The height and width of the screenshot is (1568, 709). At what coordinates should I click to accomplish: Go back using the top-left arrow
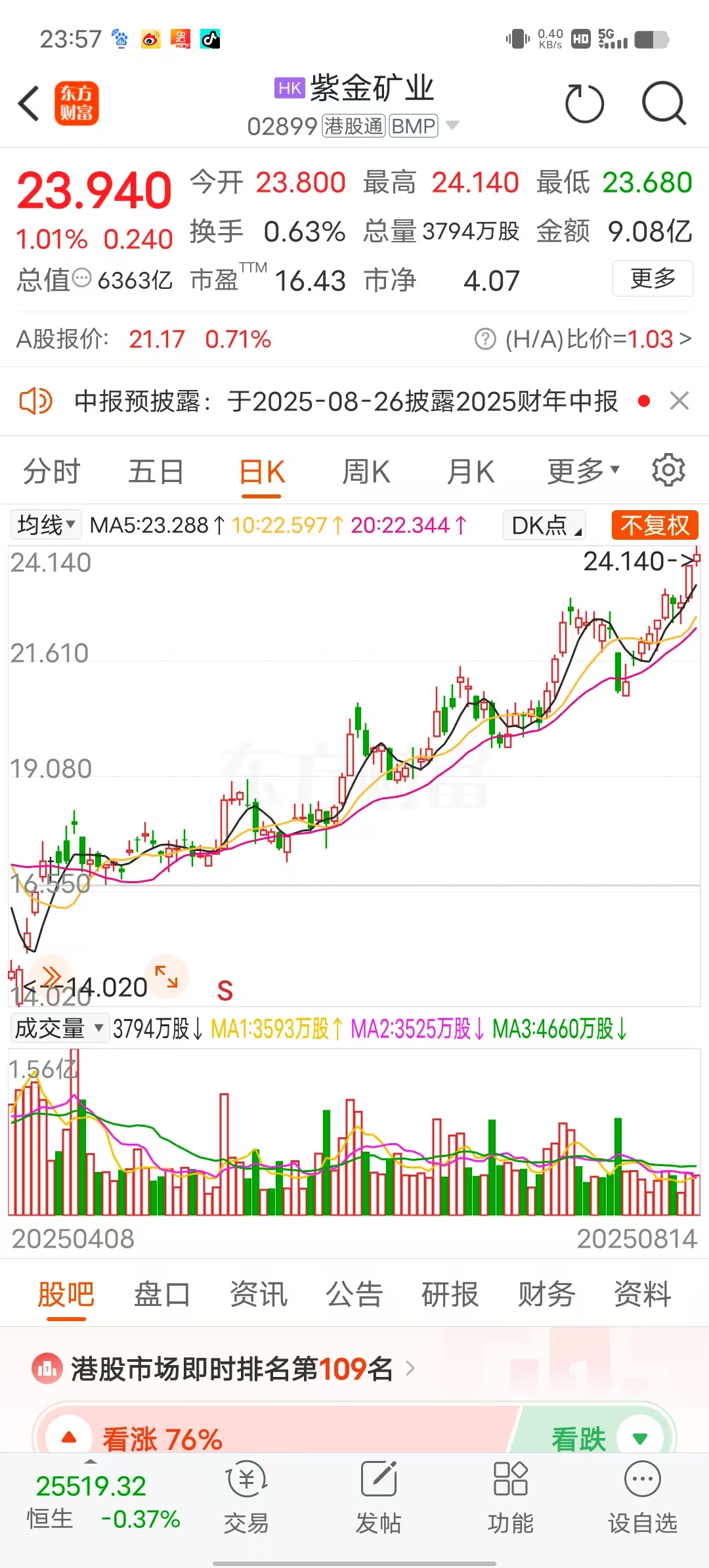pos(30,104)
